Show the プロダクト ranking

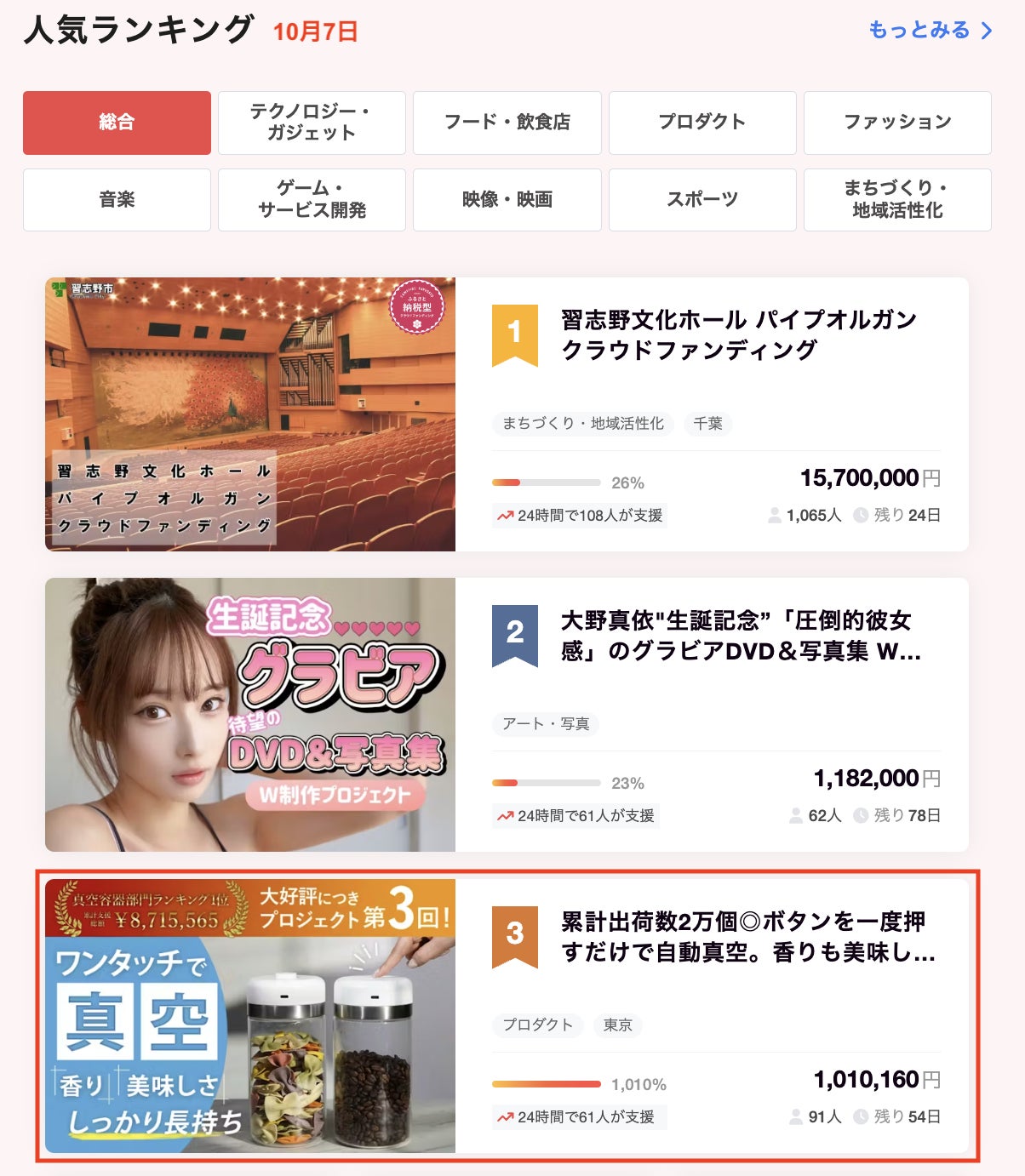coord(702,123)
